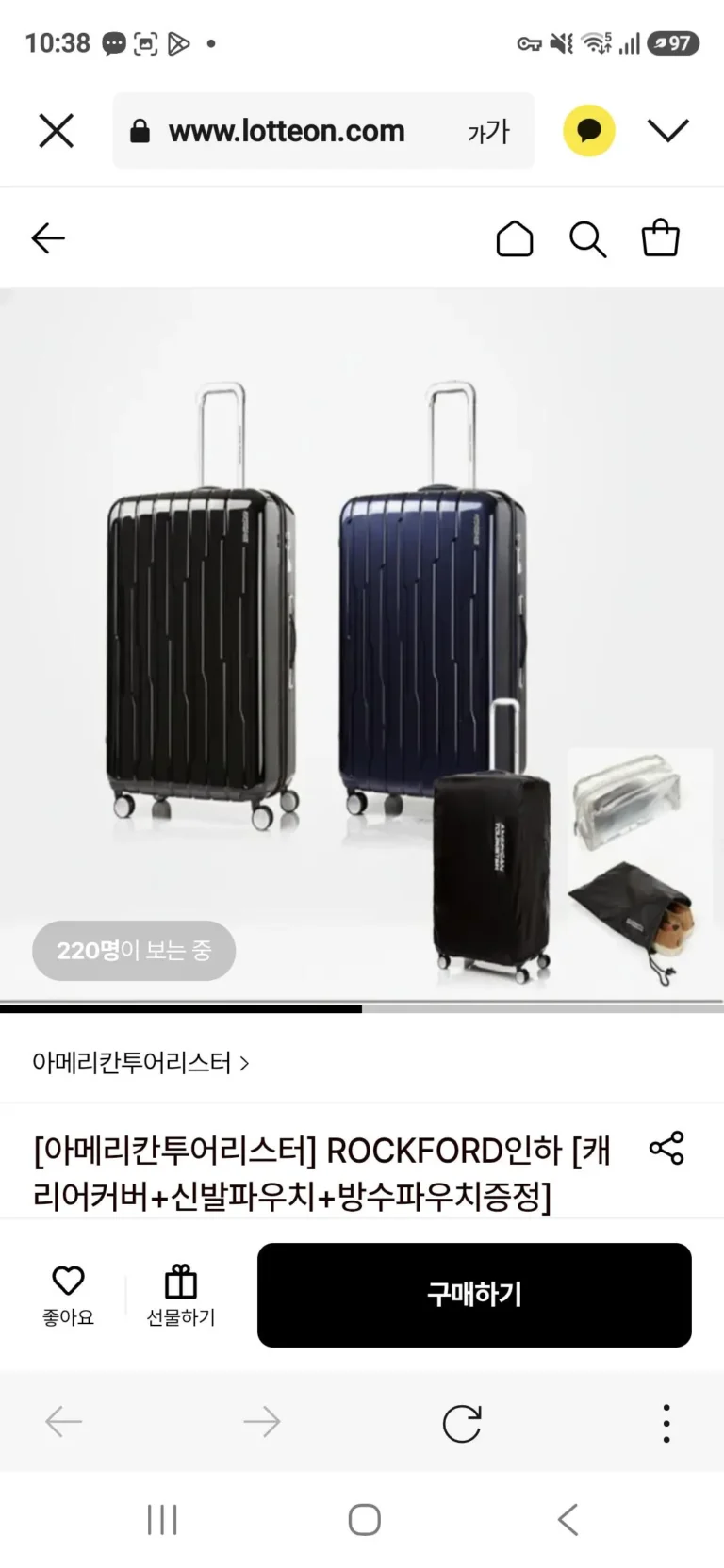724x1568 pixels.
Task: Open the 아메리칸투어리스터 brand link
Action: (140, 1063)
